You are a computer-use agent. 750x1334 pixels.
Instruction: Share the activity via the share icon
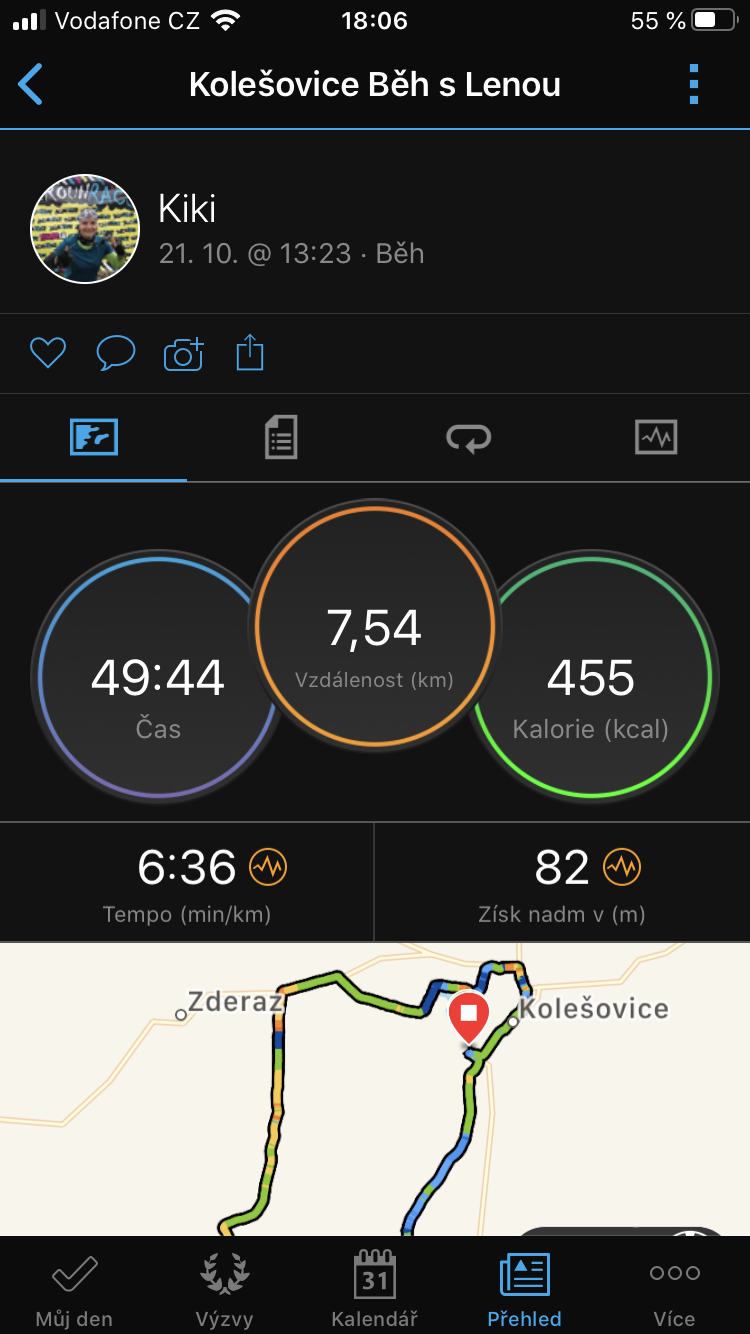pos(250,353)
